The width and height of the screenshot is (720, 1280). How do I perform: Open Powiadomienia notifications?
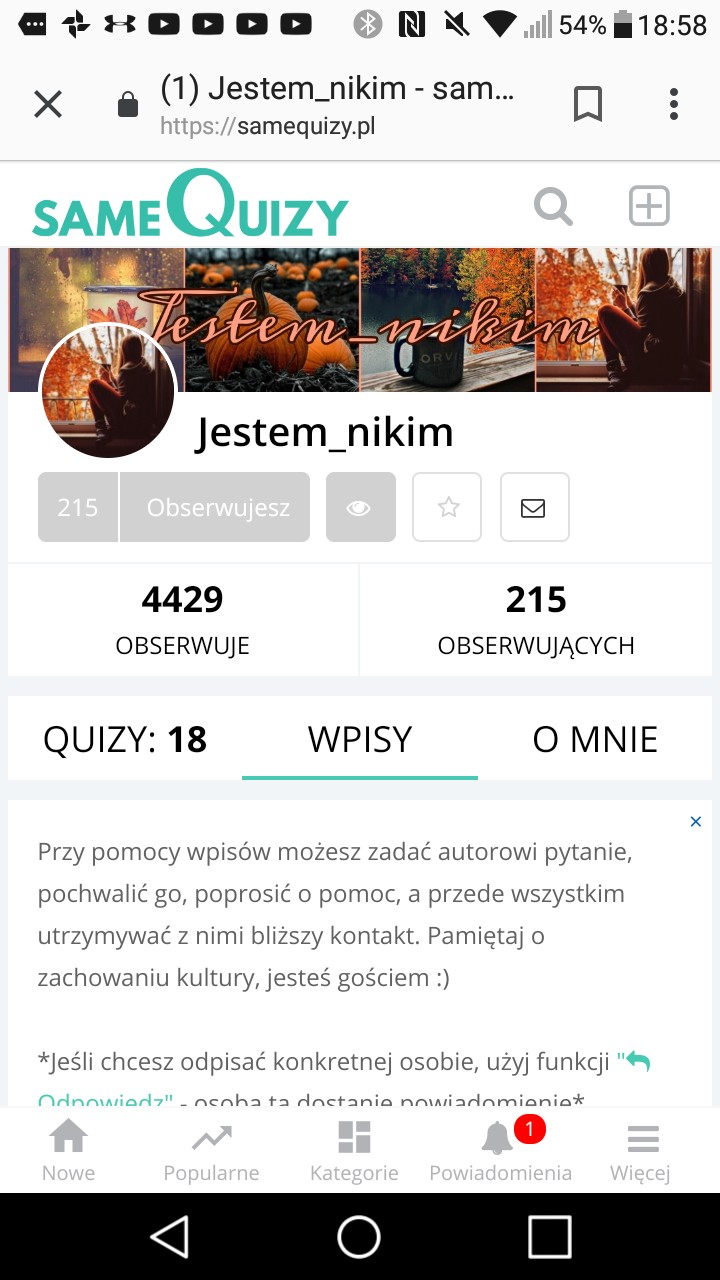pyautogui.click(x=500, y=1151)
